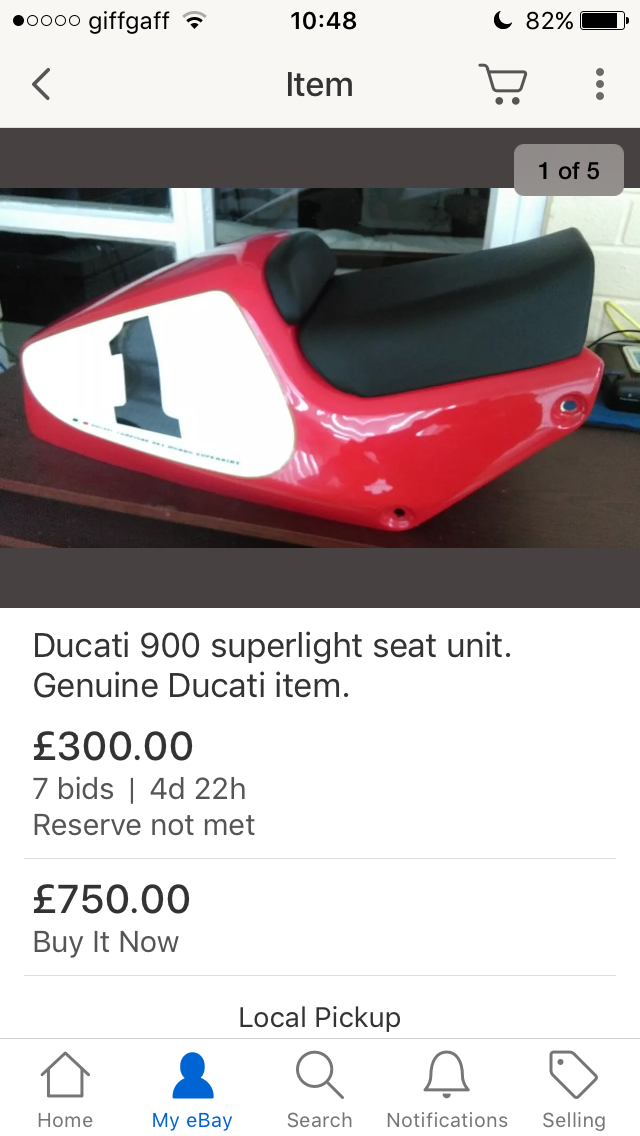Open the Notifications tab
Screen dimensions: 640x1136
coord(447,1090)
